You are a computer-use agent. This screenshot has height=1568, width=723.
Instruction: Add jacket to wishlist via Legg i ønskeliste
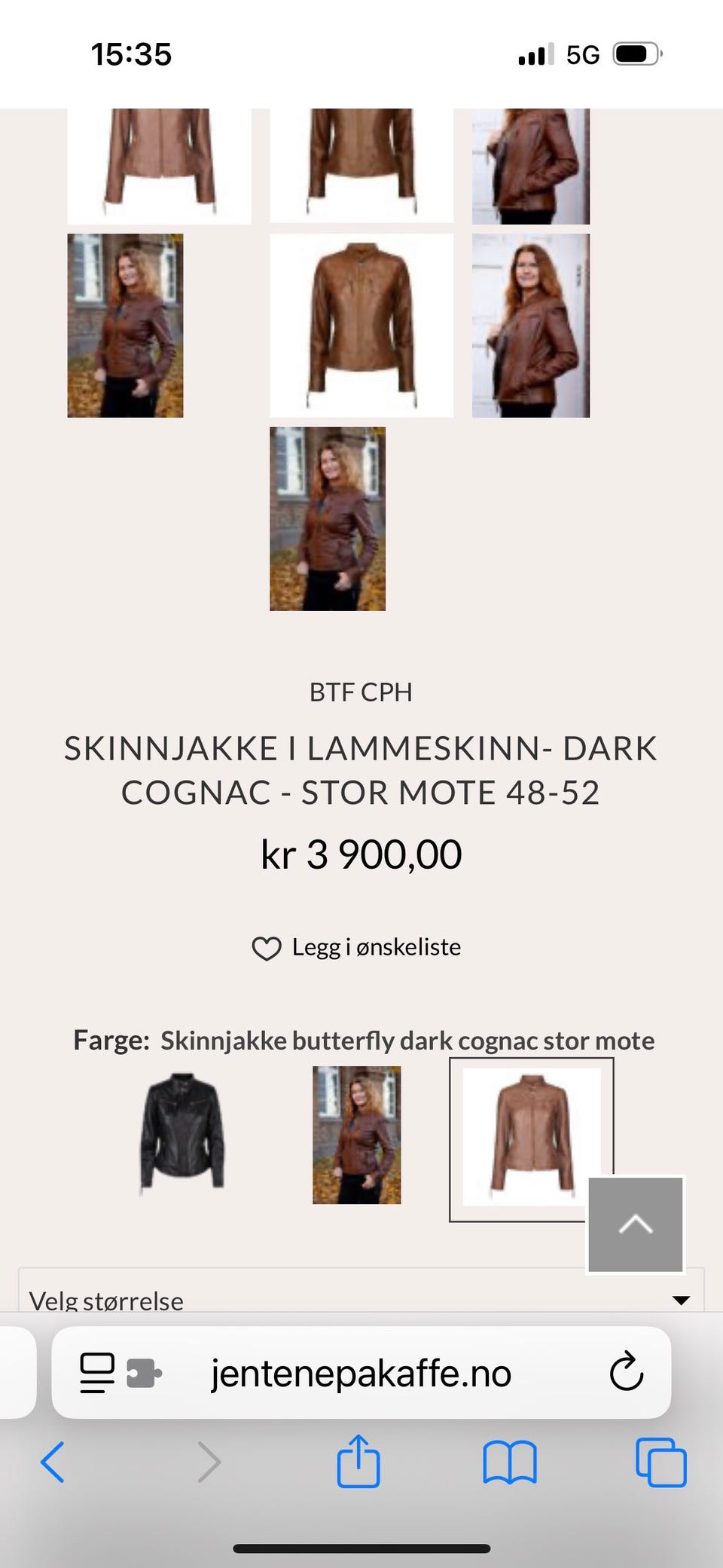coord(356,947)
